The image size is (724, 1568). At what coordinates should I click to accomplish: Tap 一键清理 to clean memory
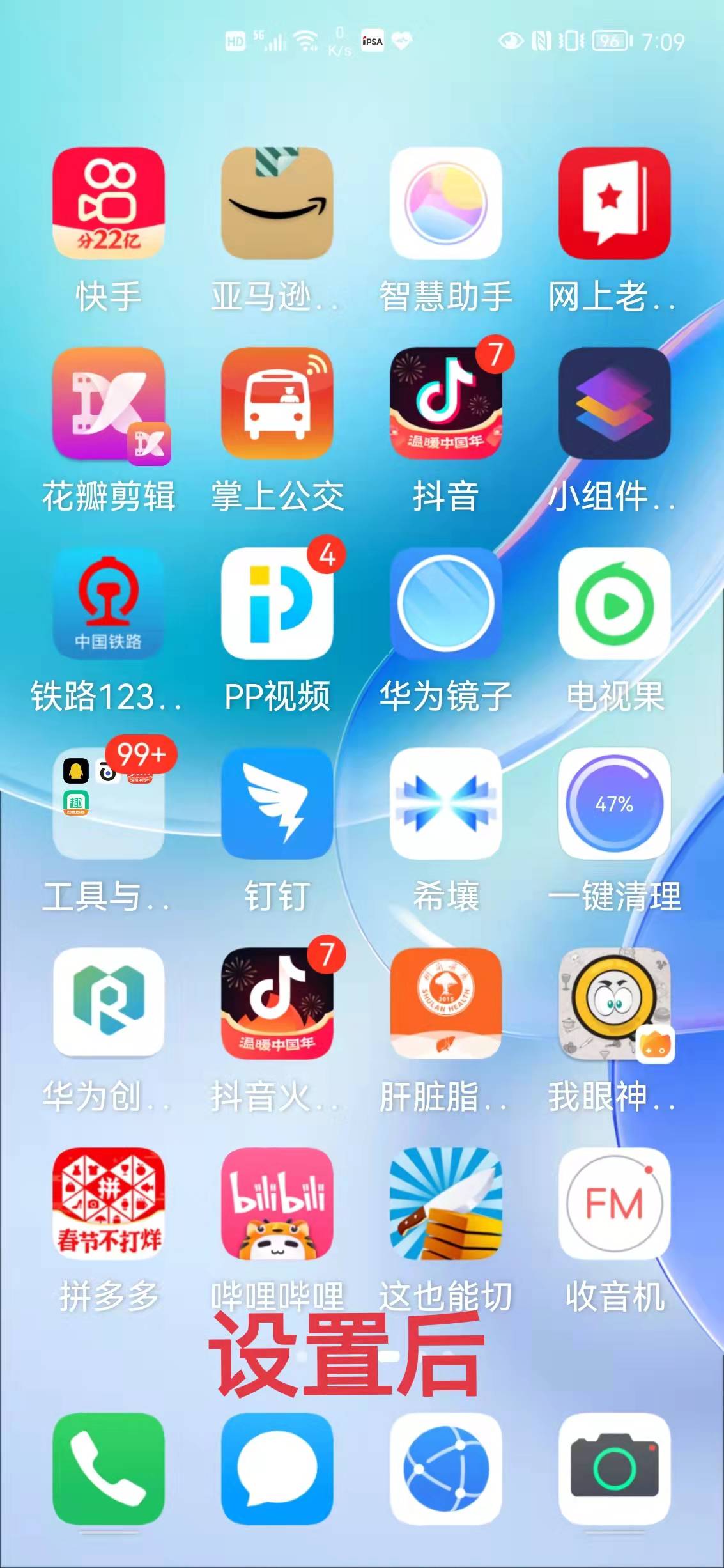[615, 803]
